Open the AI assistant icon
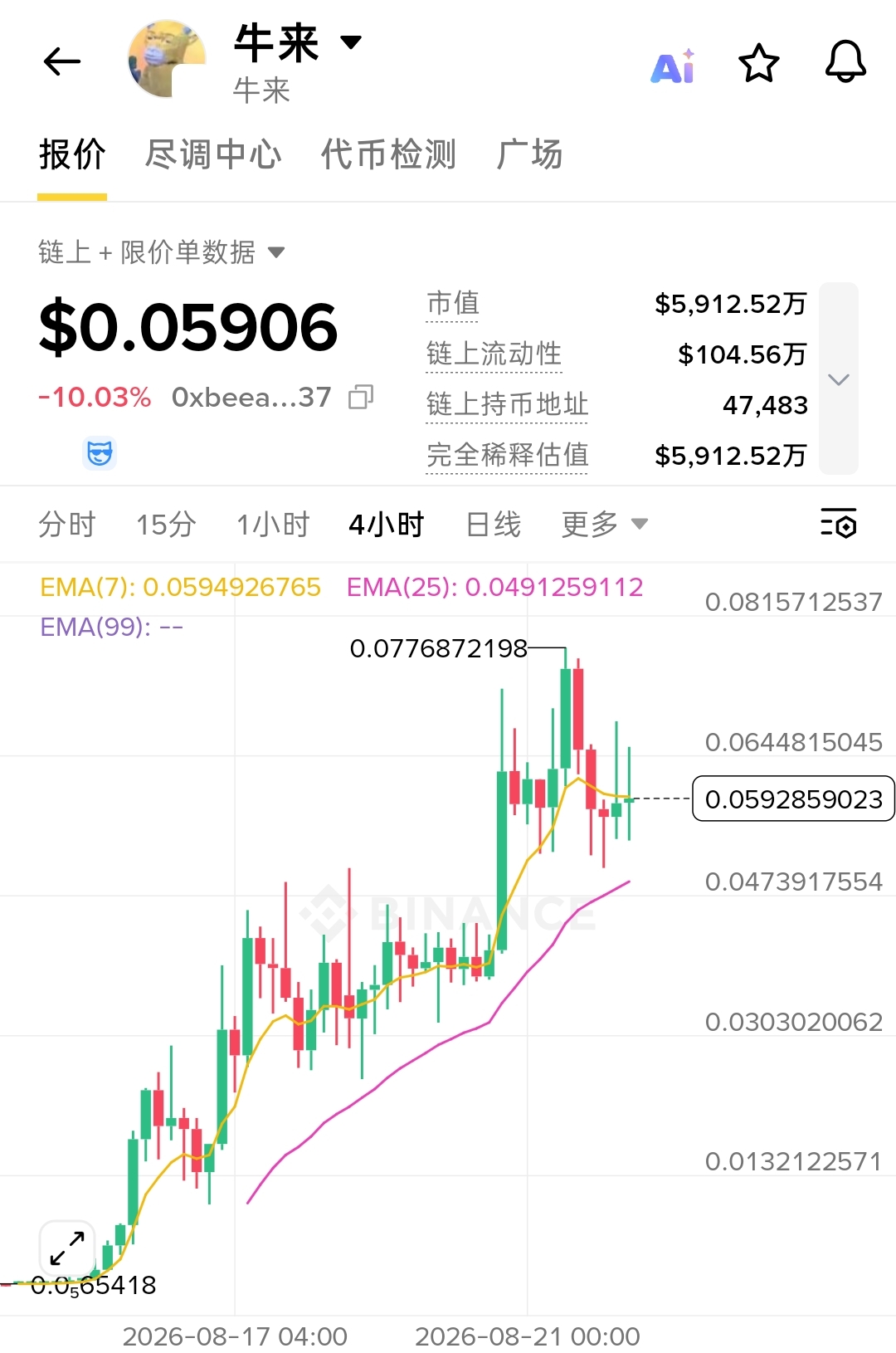Viewport: 896px width, 1353px height. coord(673,66)
